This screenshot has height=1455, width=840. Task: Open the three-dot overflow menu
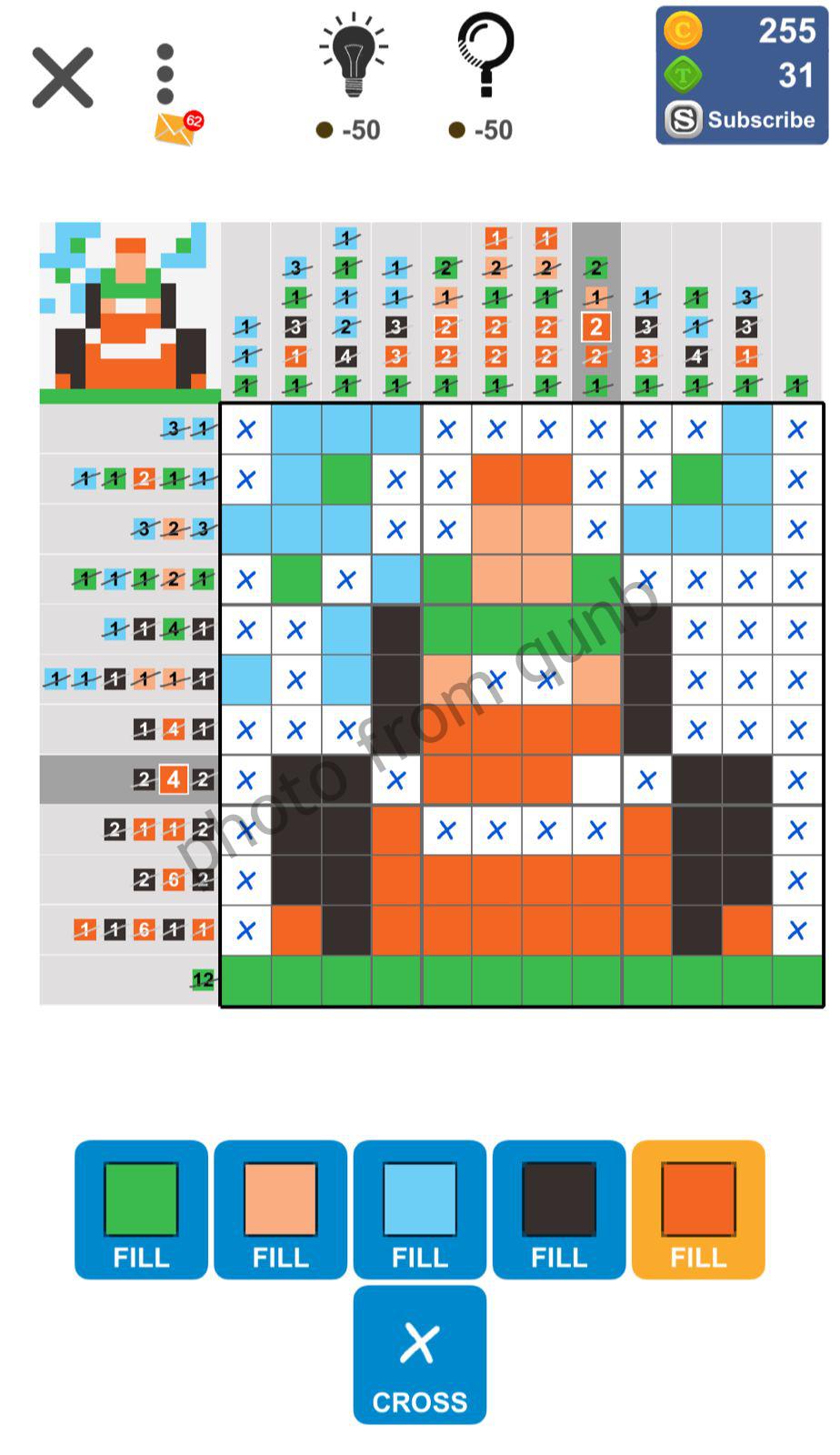point(165,74)
